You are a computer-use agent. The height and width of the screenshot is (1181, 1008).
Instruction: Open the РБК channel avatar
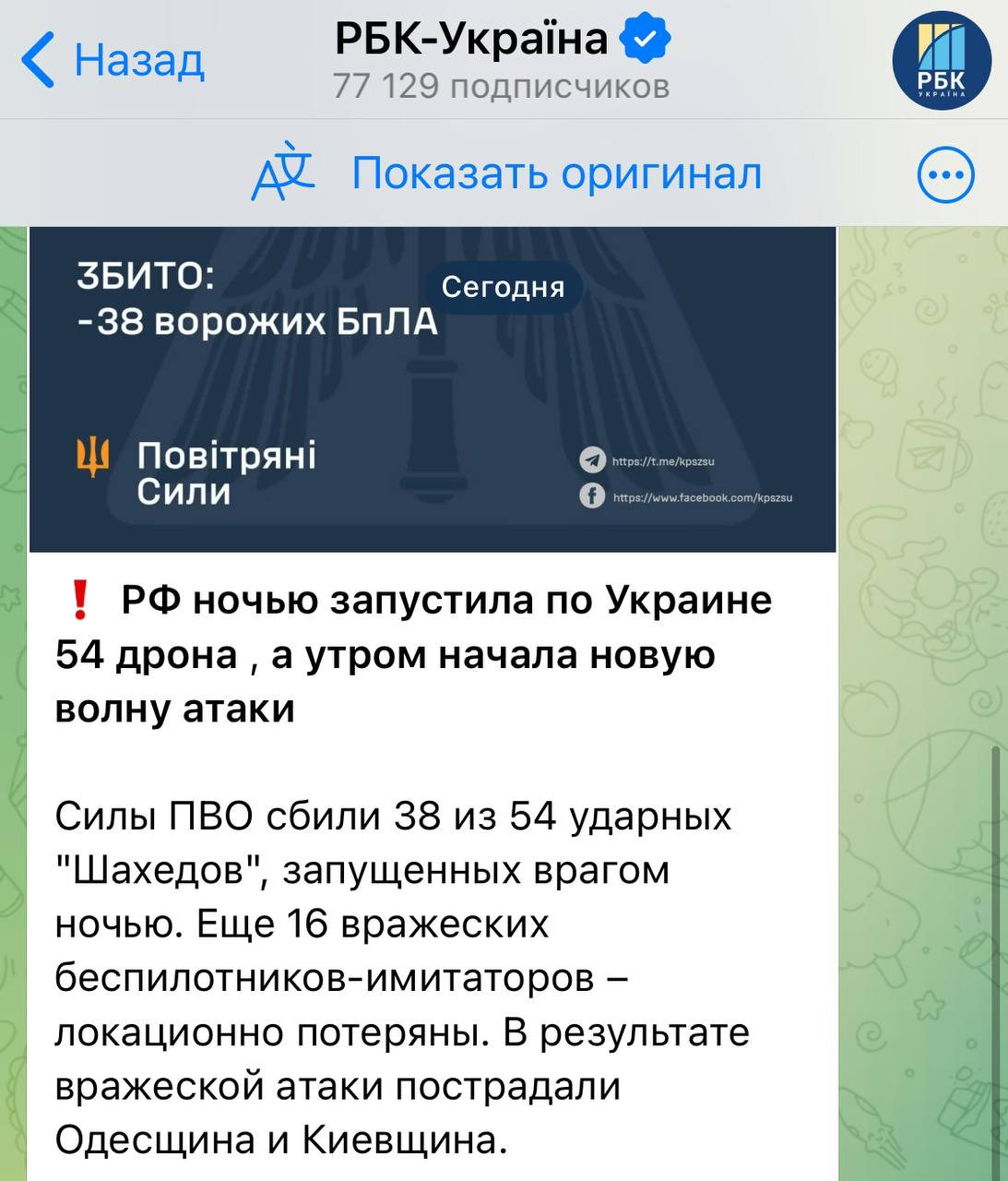point(941,61)
